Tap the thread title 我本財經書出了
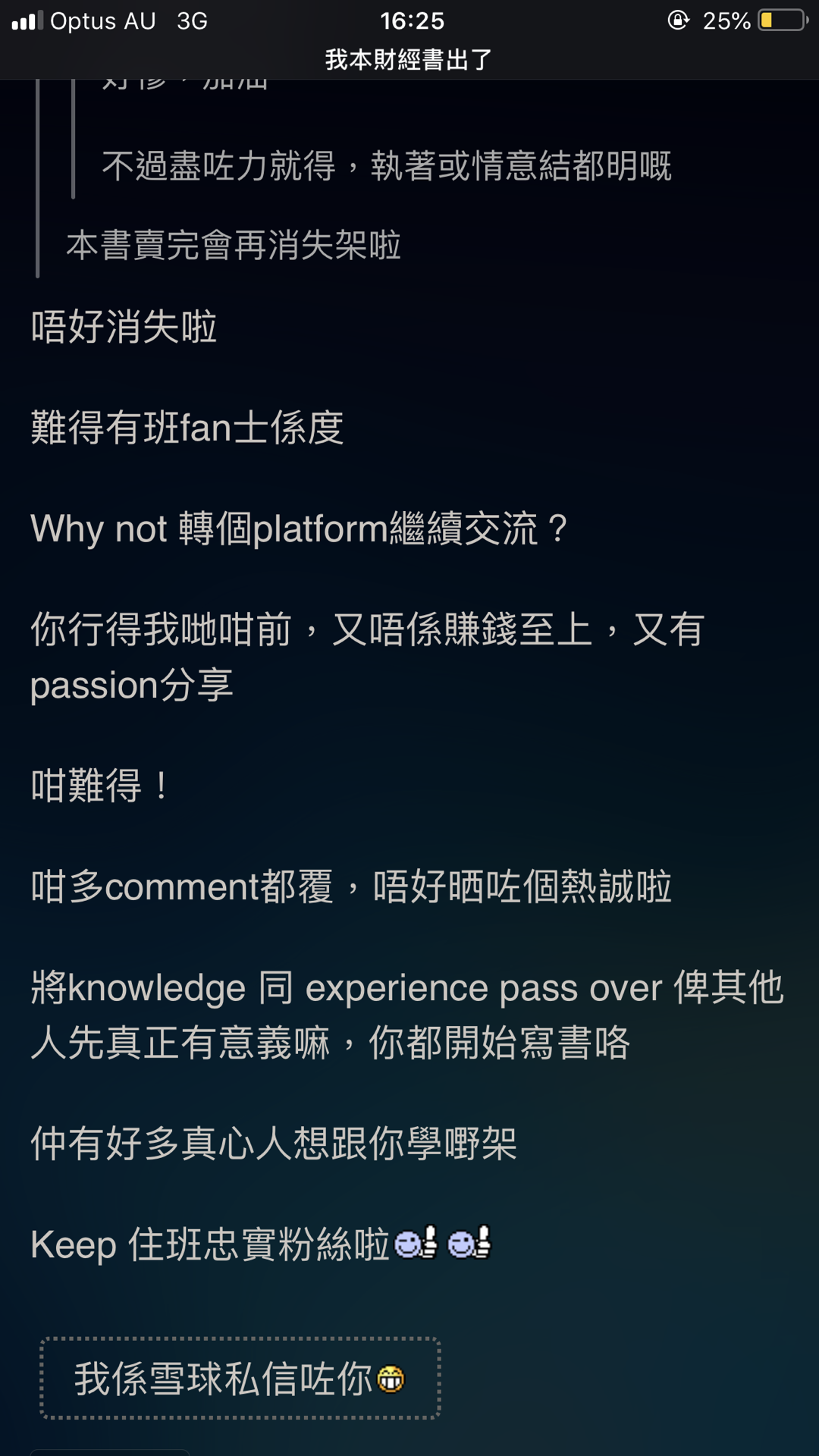 409,60
